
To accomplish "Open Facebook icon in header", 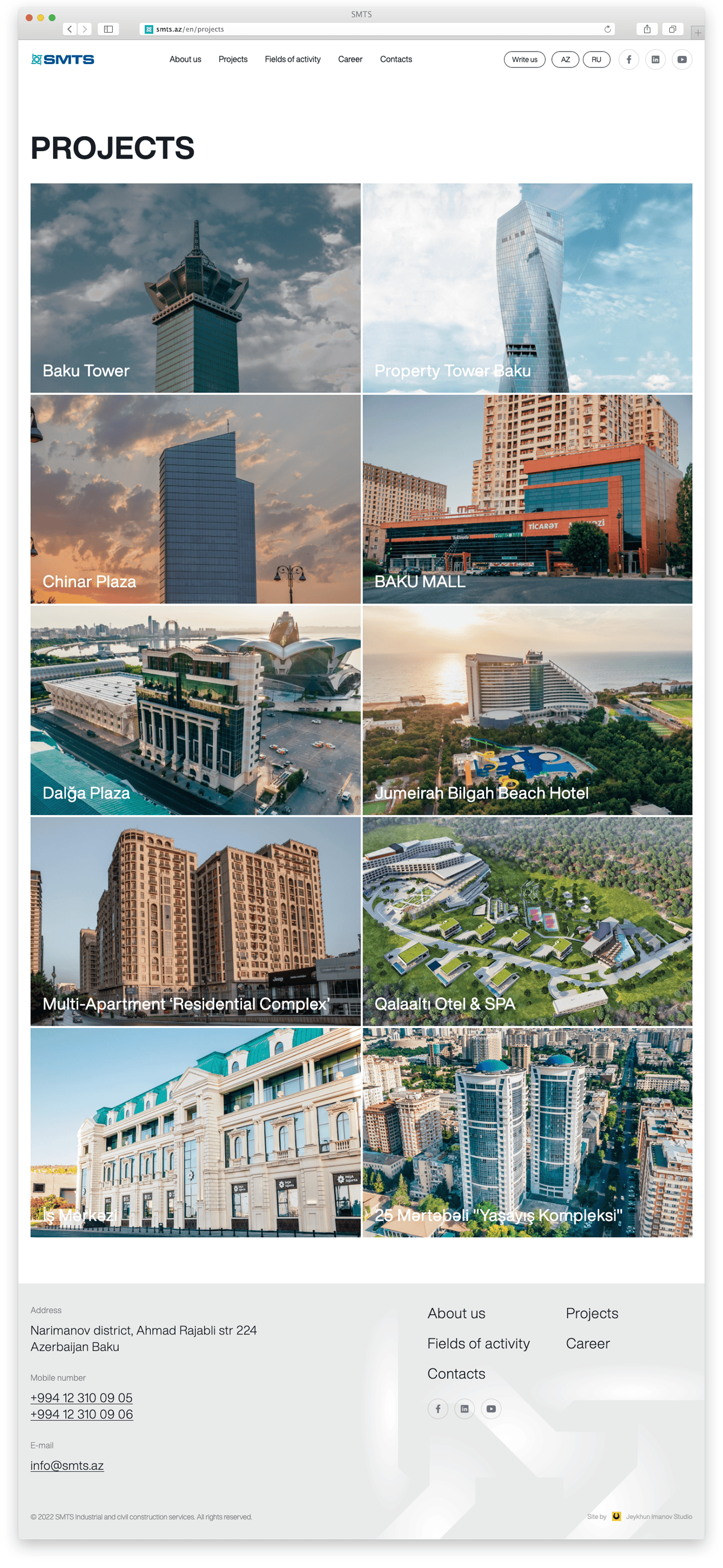I will pyautogui.click(x=629, y=59).
